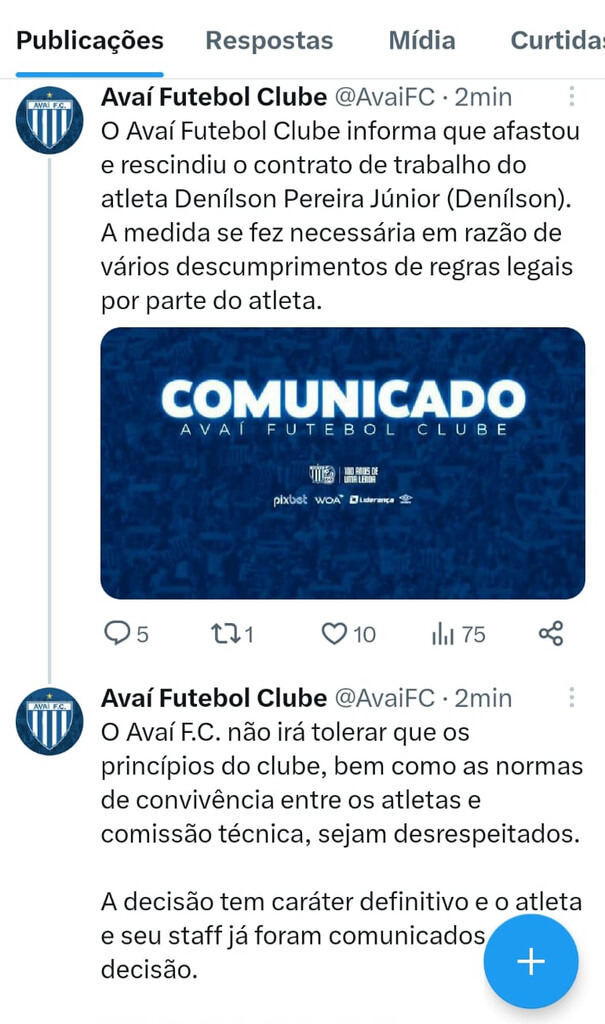Compose a new post with plus button
This screenshot has height=1024, width=605.
tap(531, 961)
